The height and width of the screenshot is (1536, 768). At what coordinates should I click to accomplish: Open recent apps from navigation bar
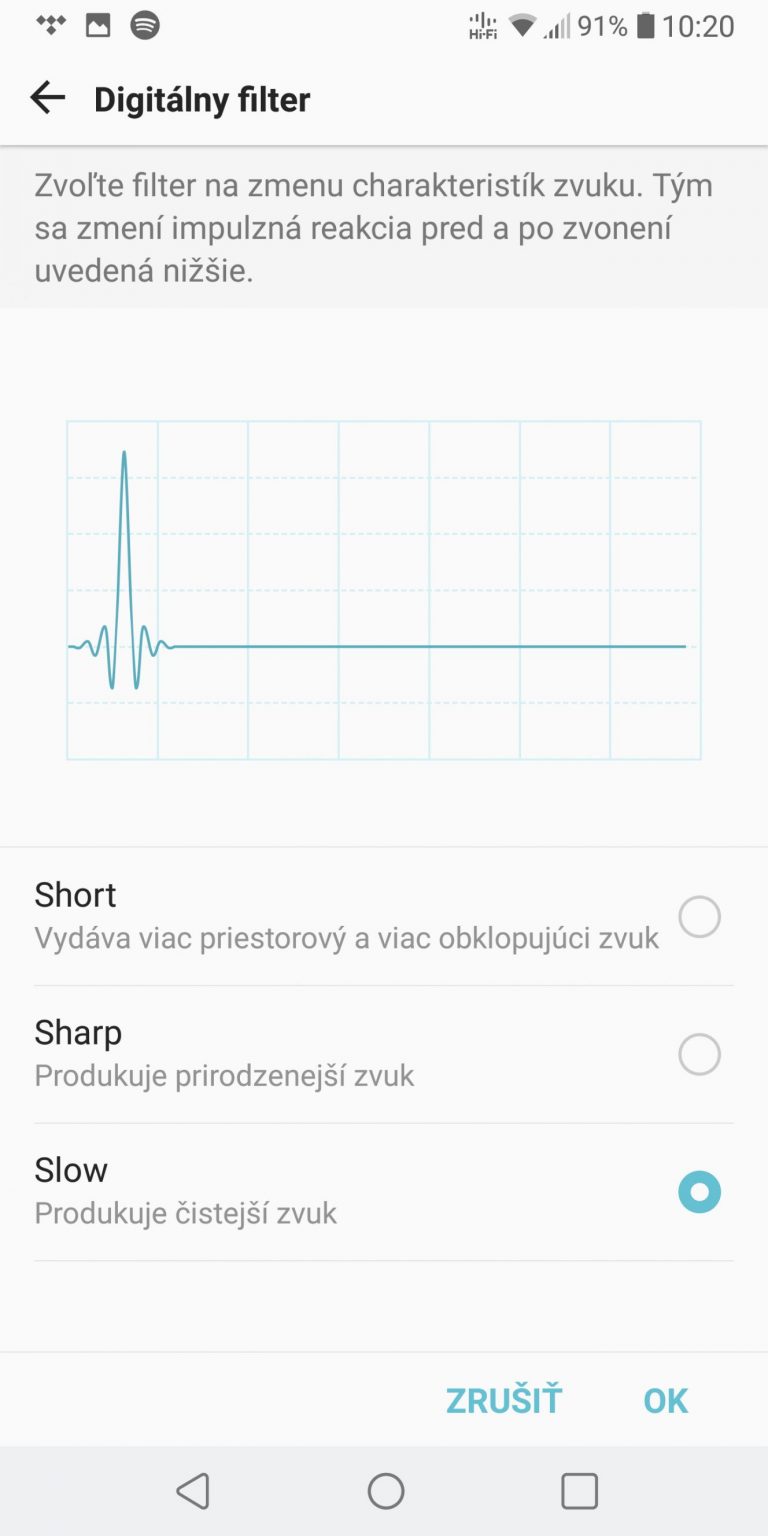coord(579,1491)
